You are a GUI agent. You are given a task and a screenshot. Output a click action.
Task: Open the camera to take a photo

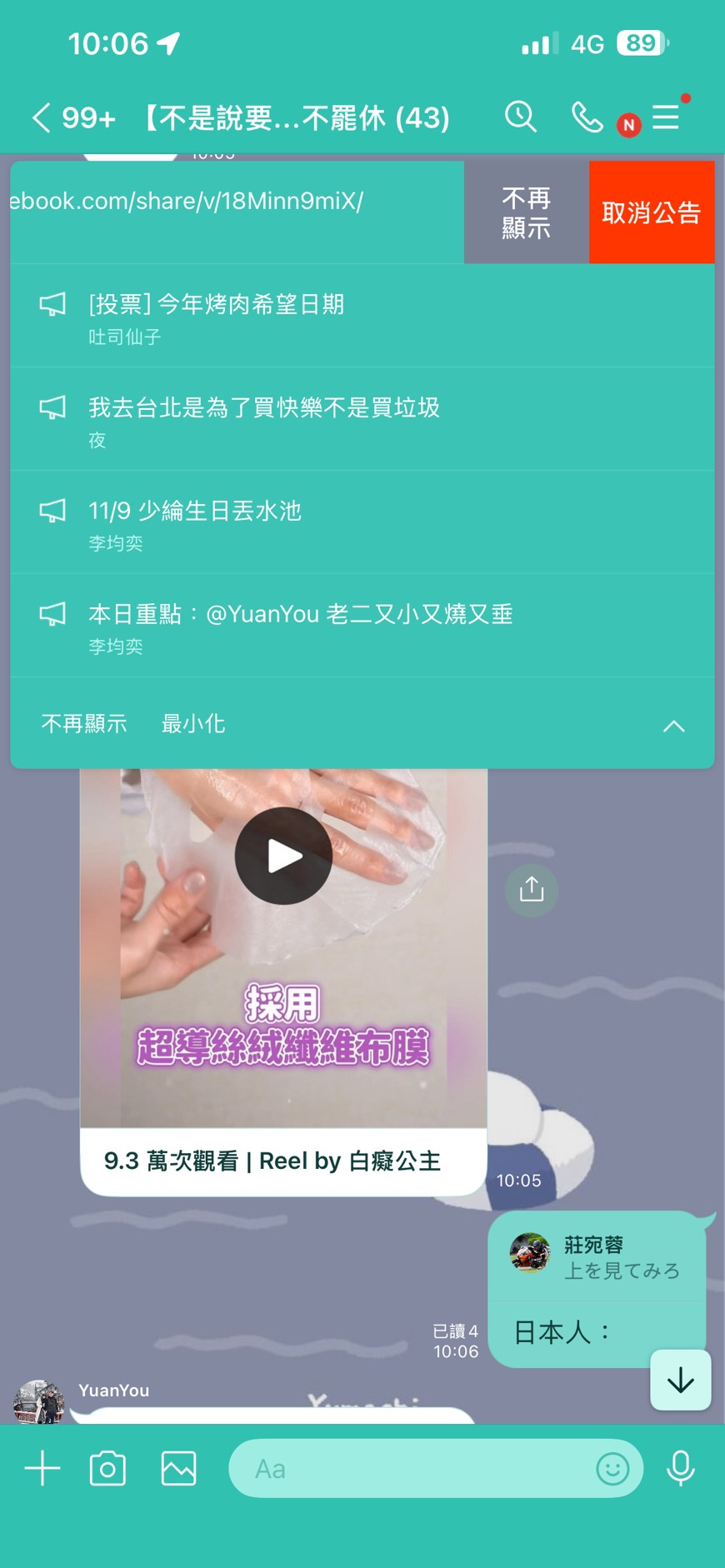pyautogui.click(x=107, y=1468)
